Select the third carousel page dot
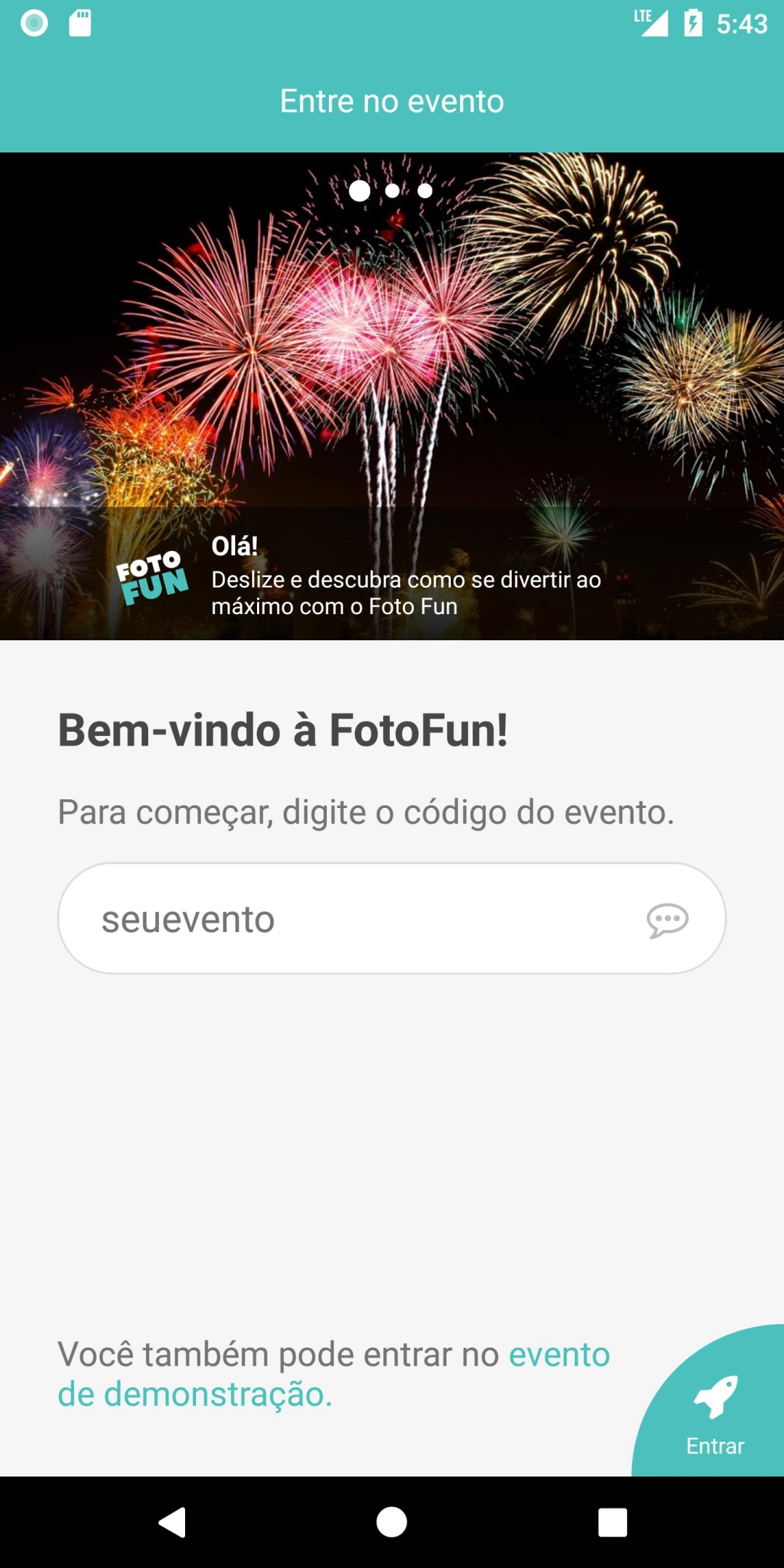784x1568 pixels. click(x=425, y=191)
